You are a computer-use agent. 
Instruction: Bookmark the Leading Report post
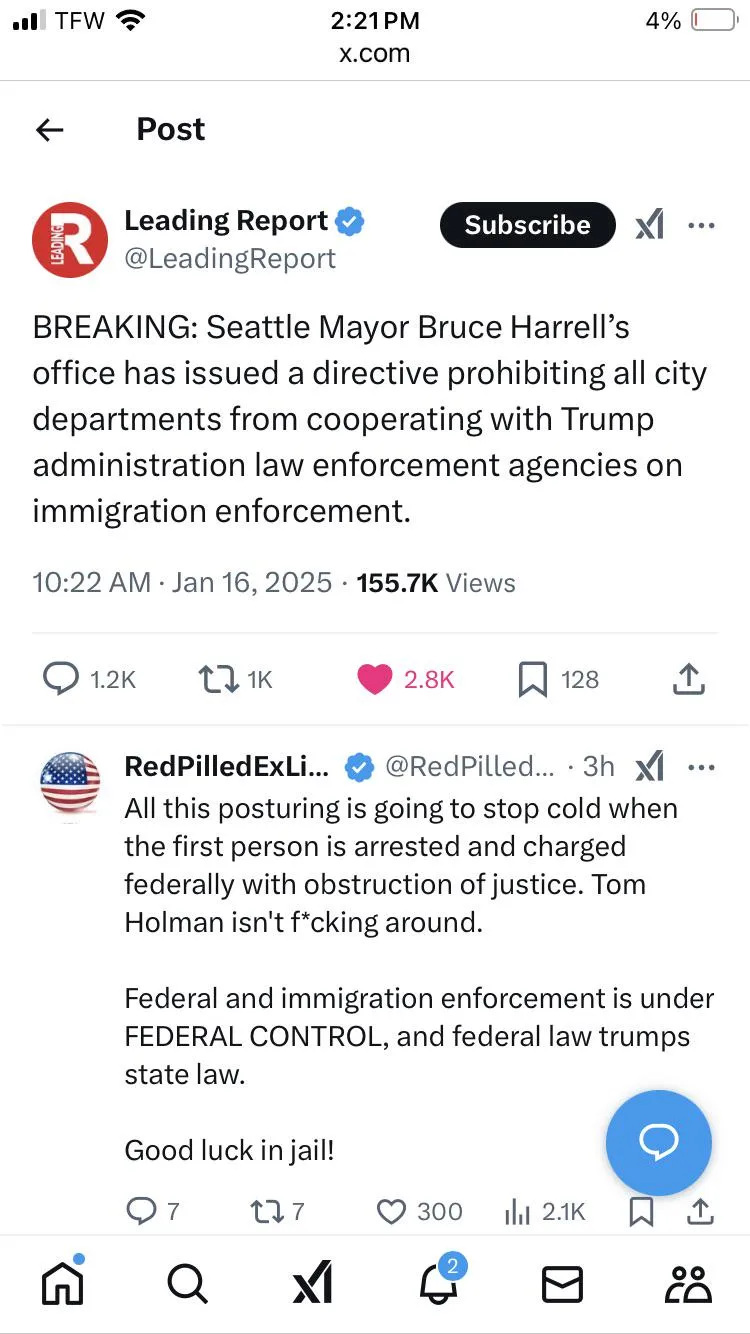533,680
